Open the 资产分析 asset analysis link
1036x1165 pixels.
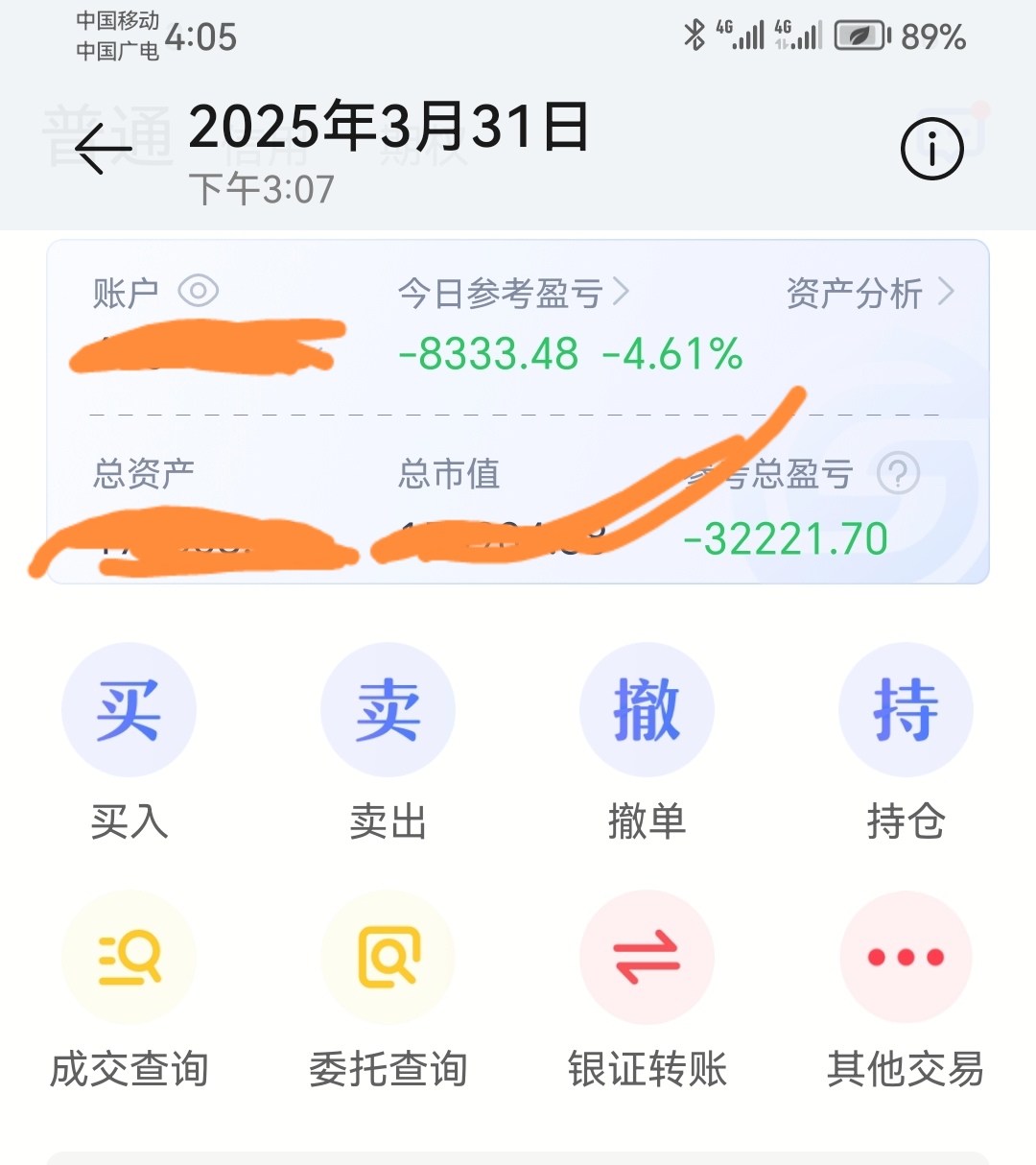click(x=854, y=295)
